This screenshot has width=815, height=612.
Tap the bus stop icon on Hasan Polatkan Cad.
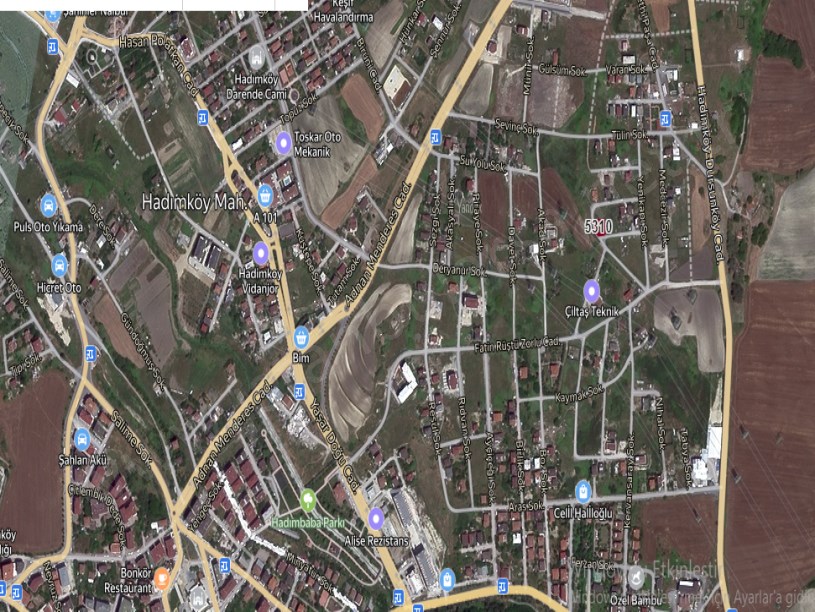tap(203, 118)
